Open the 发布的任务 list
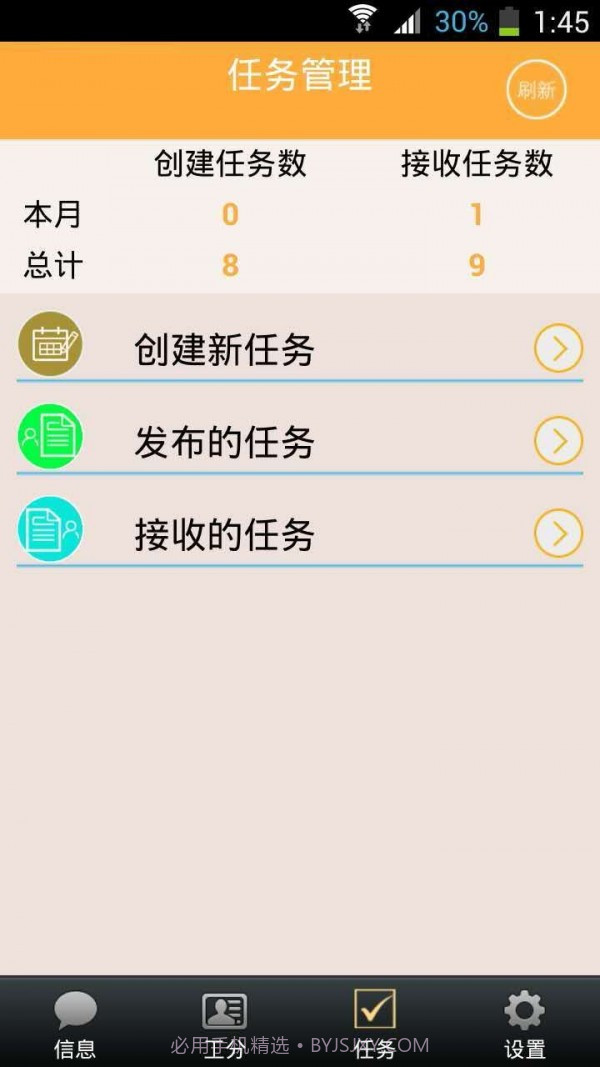Screen dimensions: 600x1067 pos(300,441)
